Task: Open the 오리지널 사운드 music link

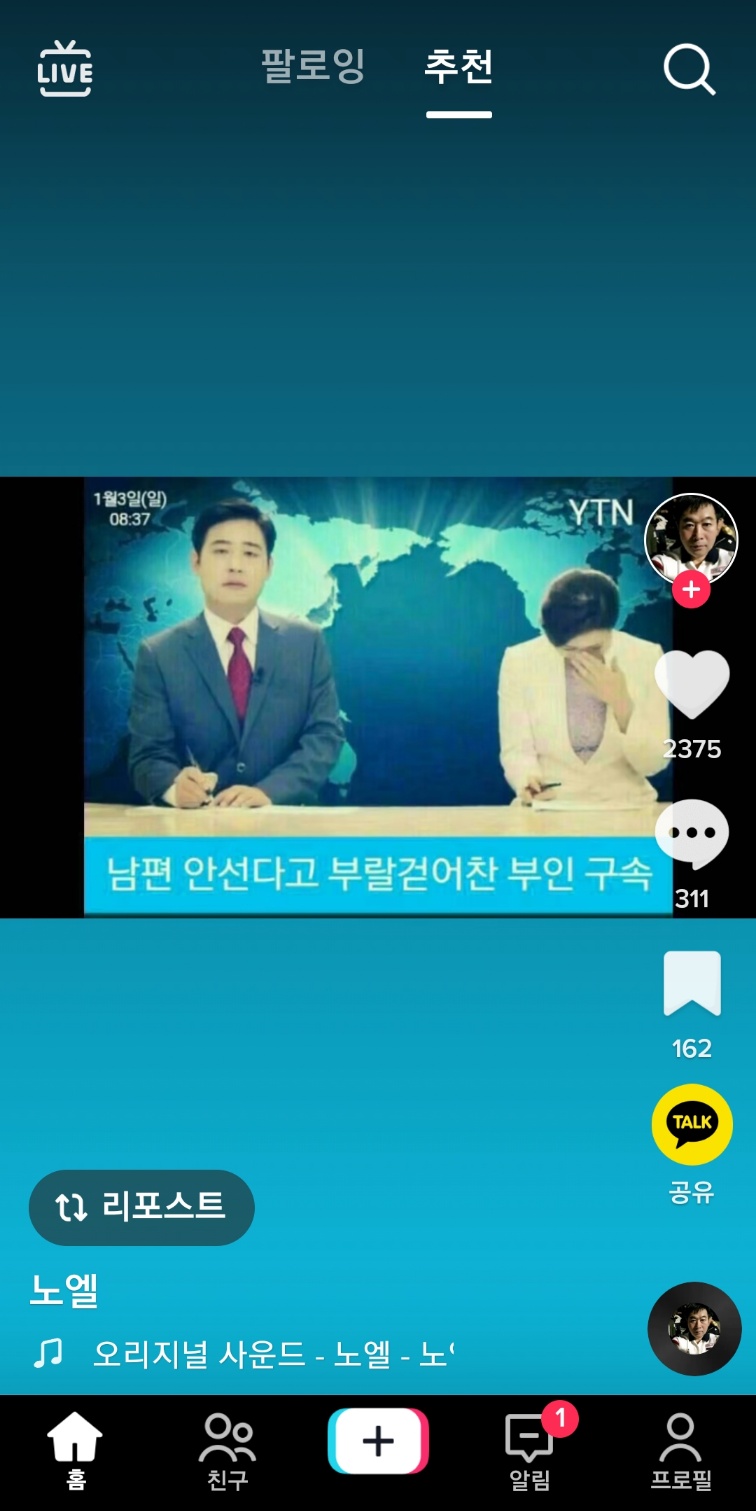Action: pos(270,1354)
